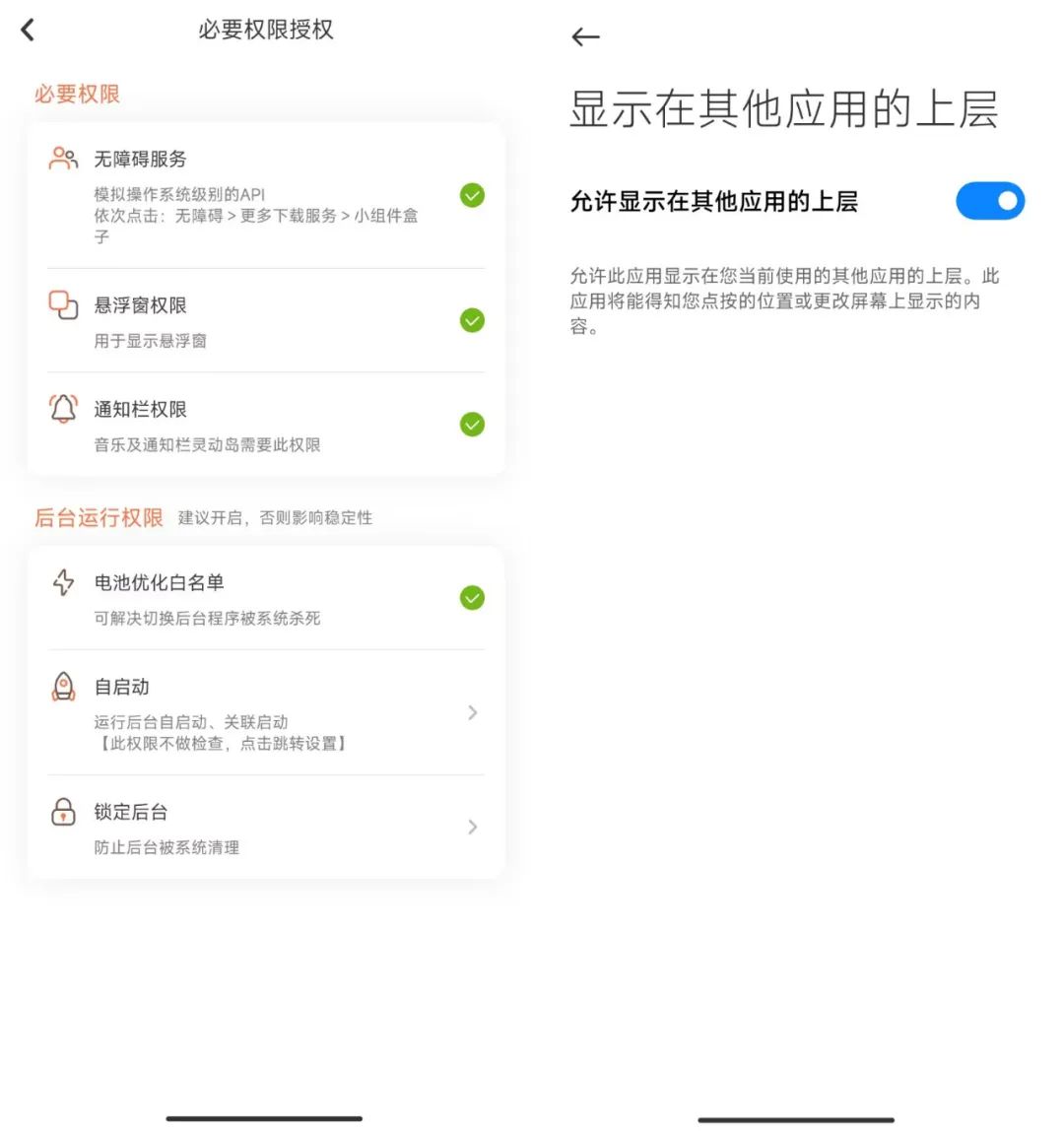1064x1131 pixels.
Task: Disable 允许显示在其他应用的上层 switch
Action: [x=990, y=201]
